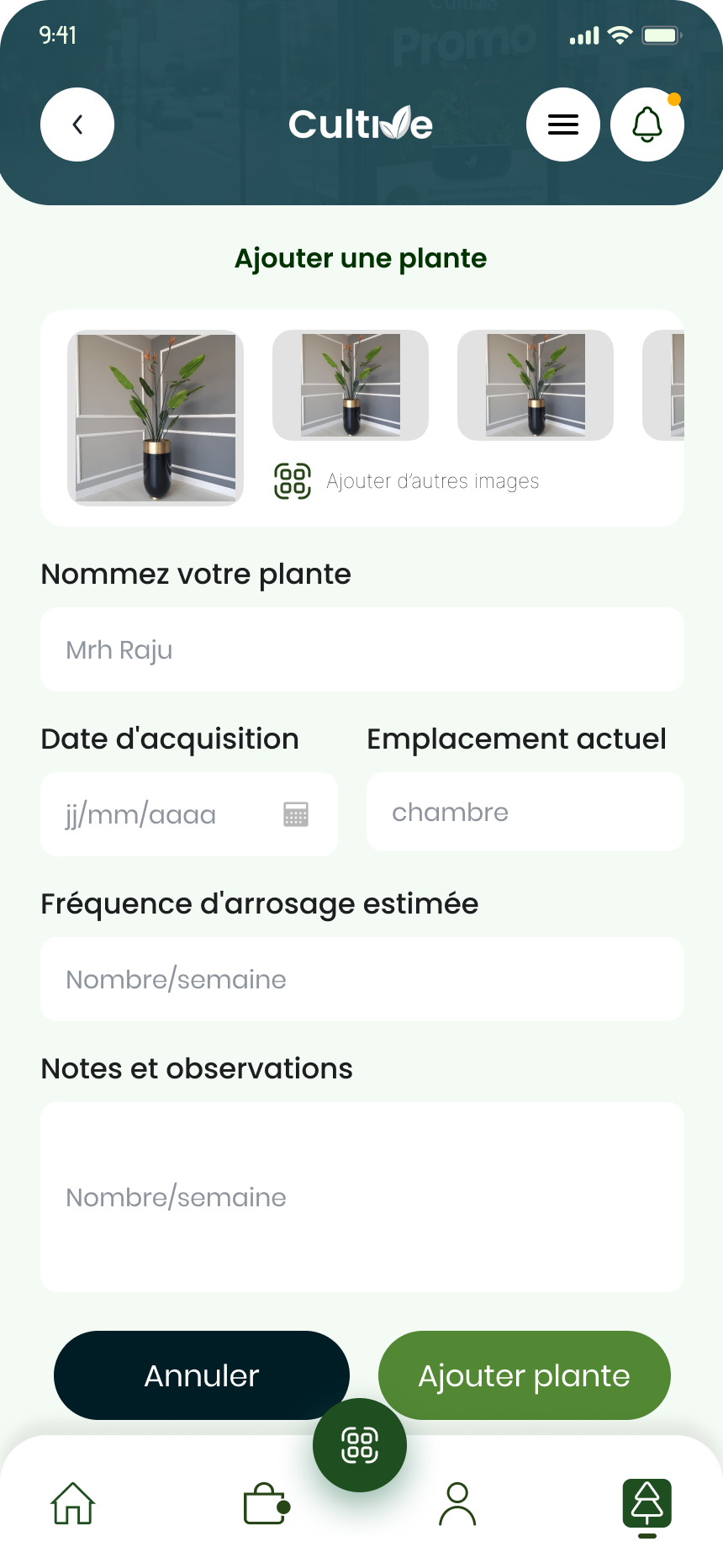723x1568 pixels.
Task: Switch to the tree plants tab
Action: [x=646, y=1503]
